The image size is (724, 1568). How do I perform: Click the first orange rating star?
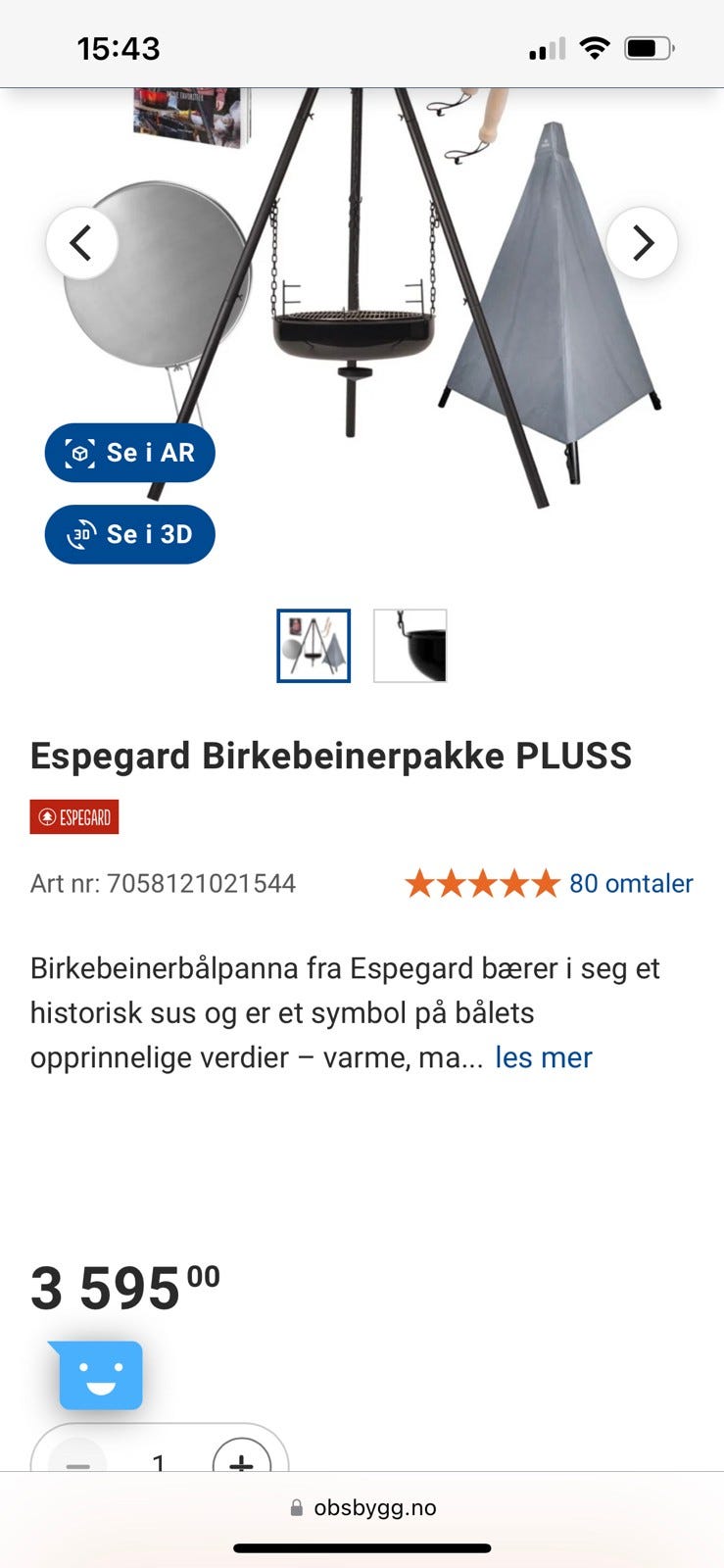422,883
